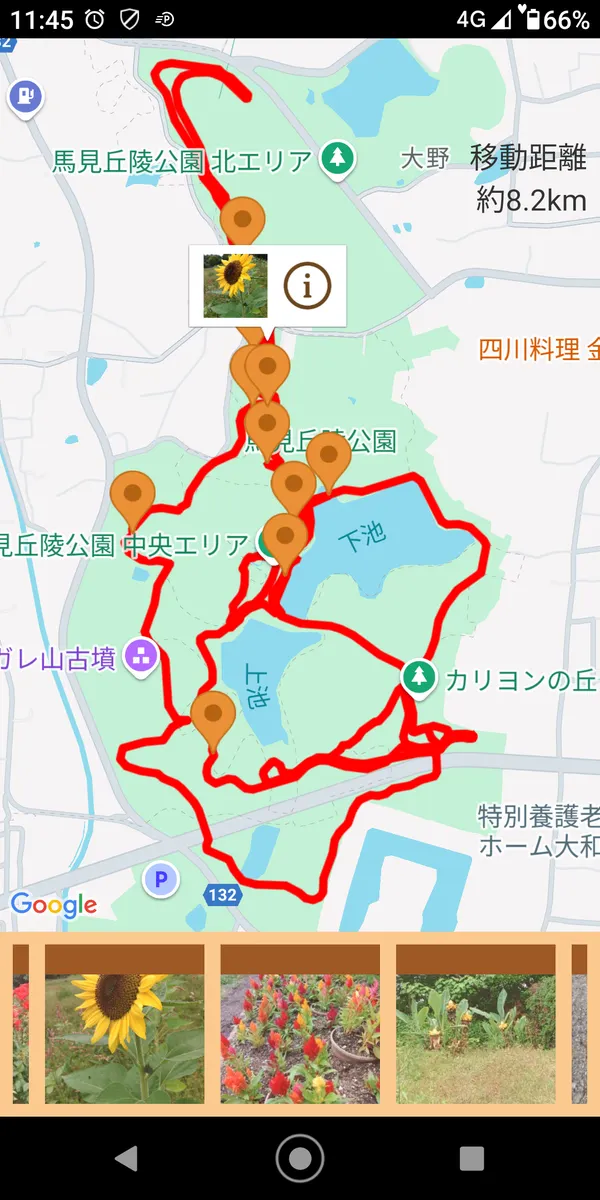
Task: Tap the カリヨンの丘 park pin
Action: (x=420, y=677)
